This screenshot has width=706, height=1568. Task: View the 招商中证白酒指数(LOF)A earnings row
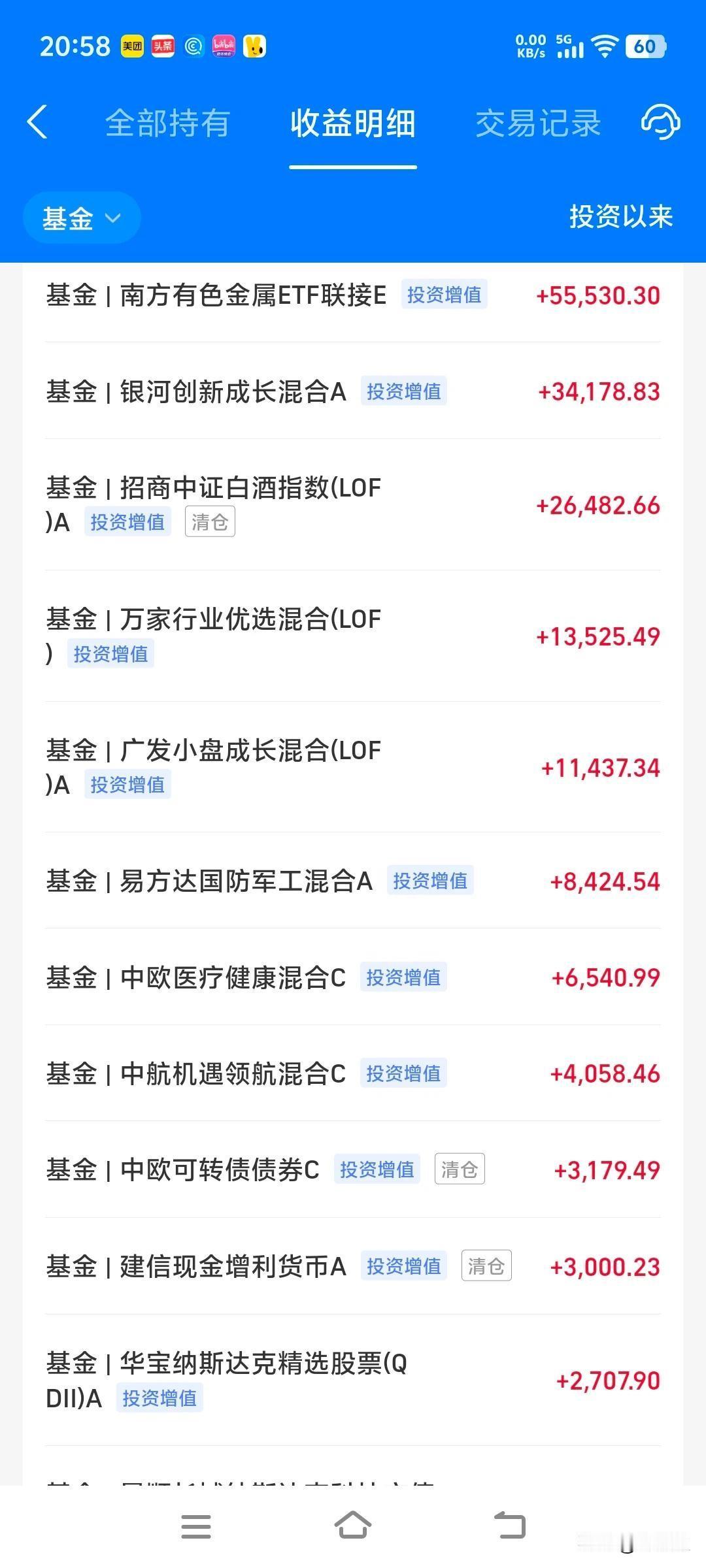click(x=353, y=505)
